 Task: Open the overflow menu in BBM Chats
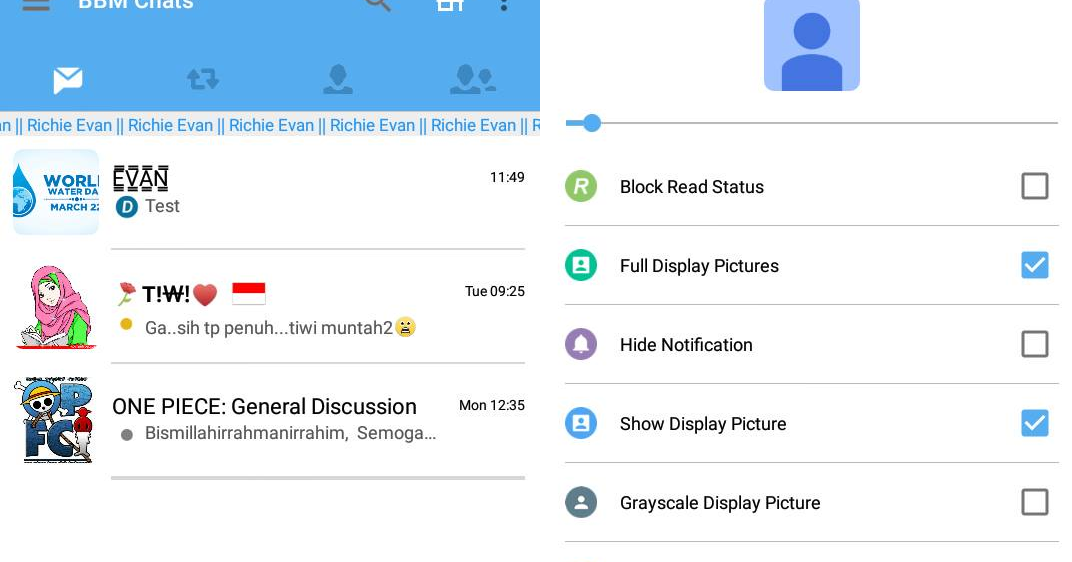tap(504, 5)
